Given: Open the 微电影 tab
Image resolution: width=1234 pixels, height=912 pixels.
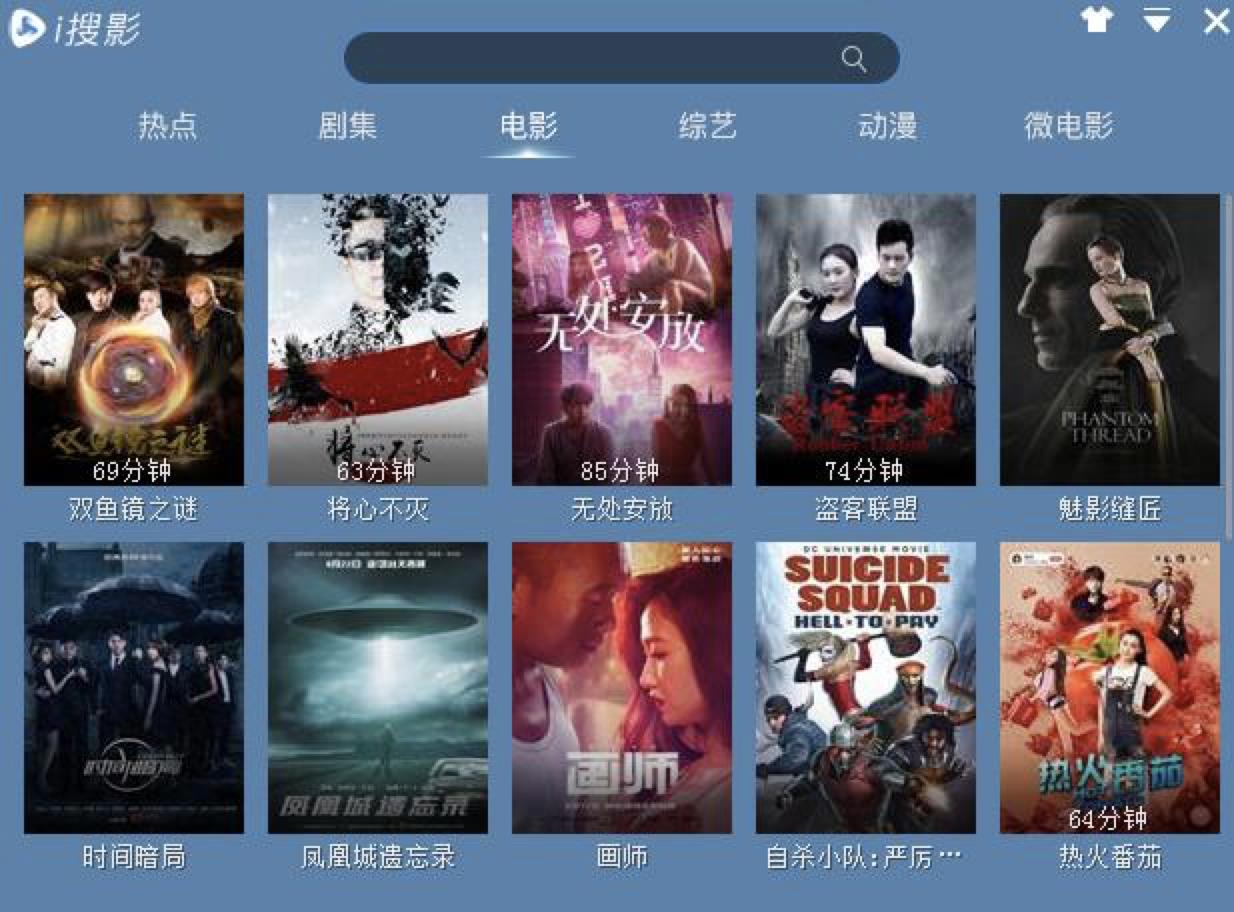Looking at the screenshot, I should pyautogui.click(x=1068, y=126).
